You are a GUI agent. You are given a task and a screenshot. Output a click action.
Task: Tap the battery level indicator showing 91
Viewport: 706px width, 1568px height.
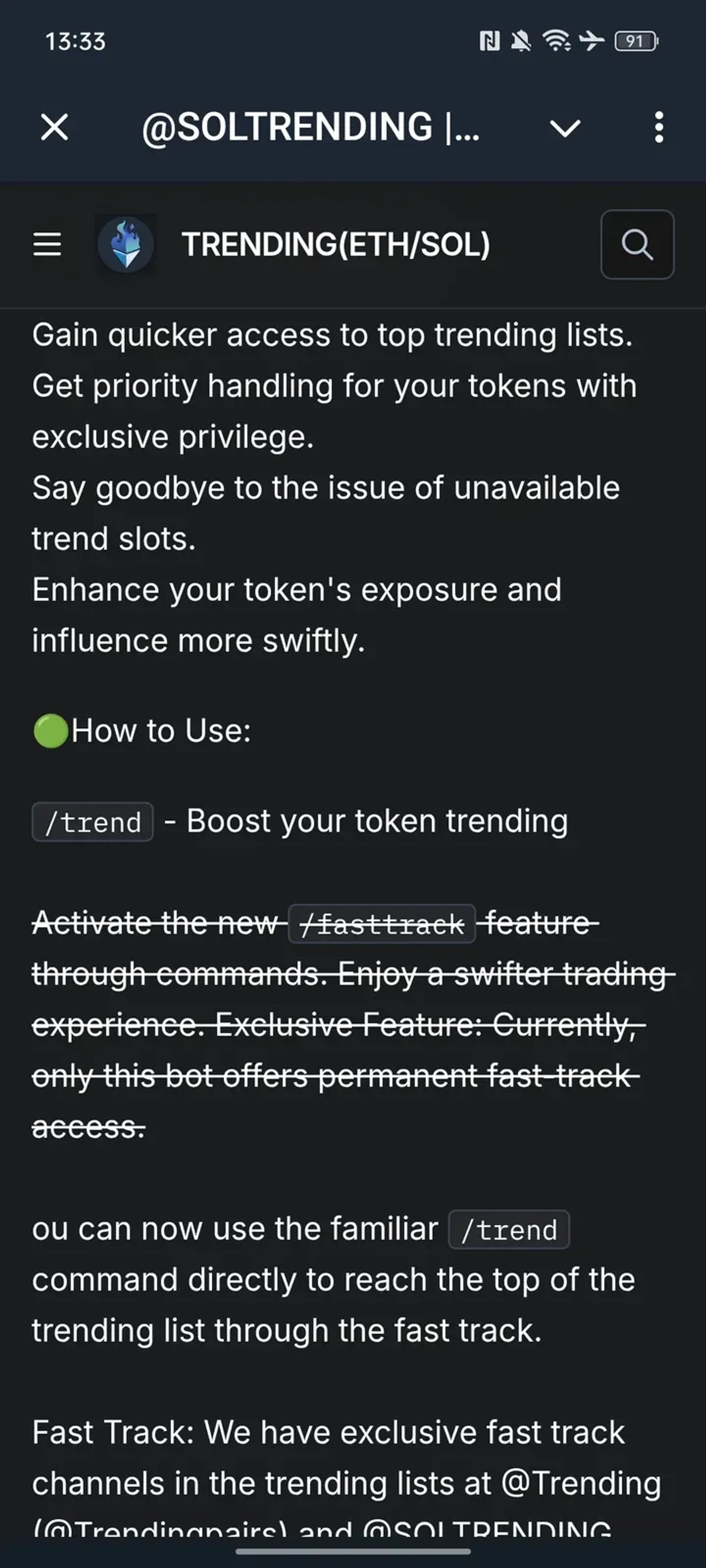pyautogui.click(x=634, y=41)
